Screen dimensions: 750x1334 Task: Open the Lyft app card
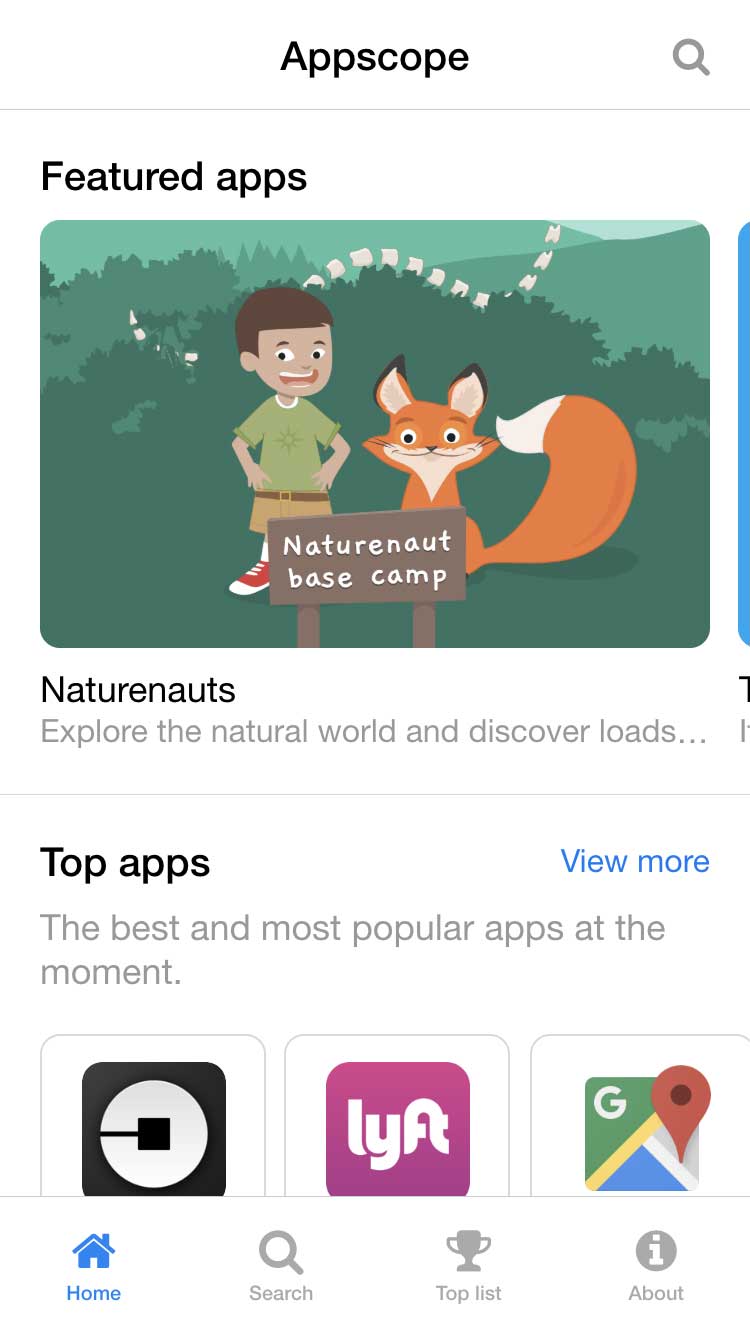coord(397,1129)
